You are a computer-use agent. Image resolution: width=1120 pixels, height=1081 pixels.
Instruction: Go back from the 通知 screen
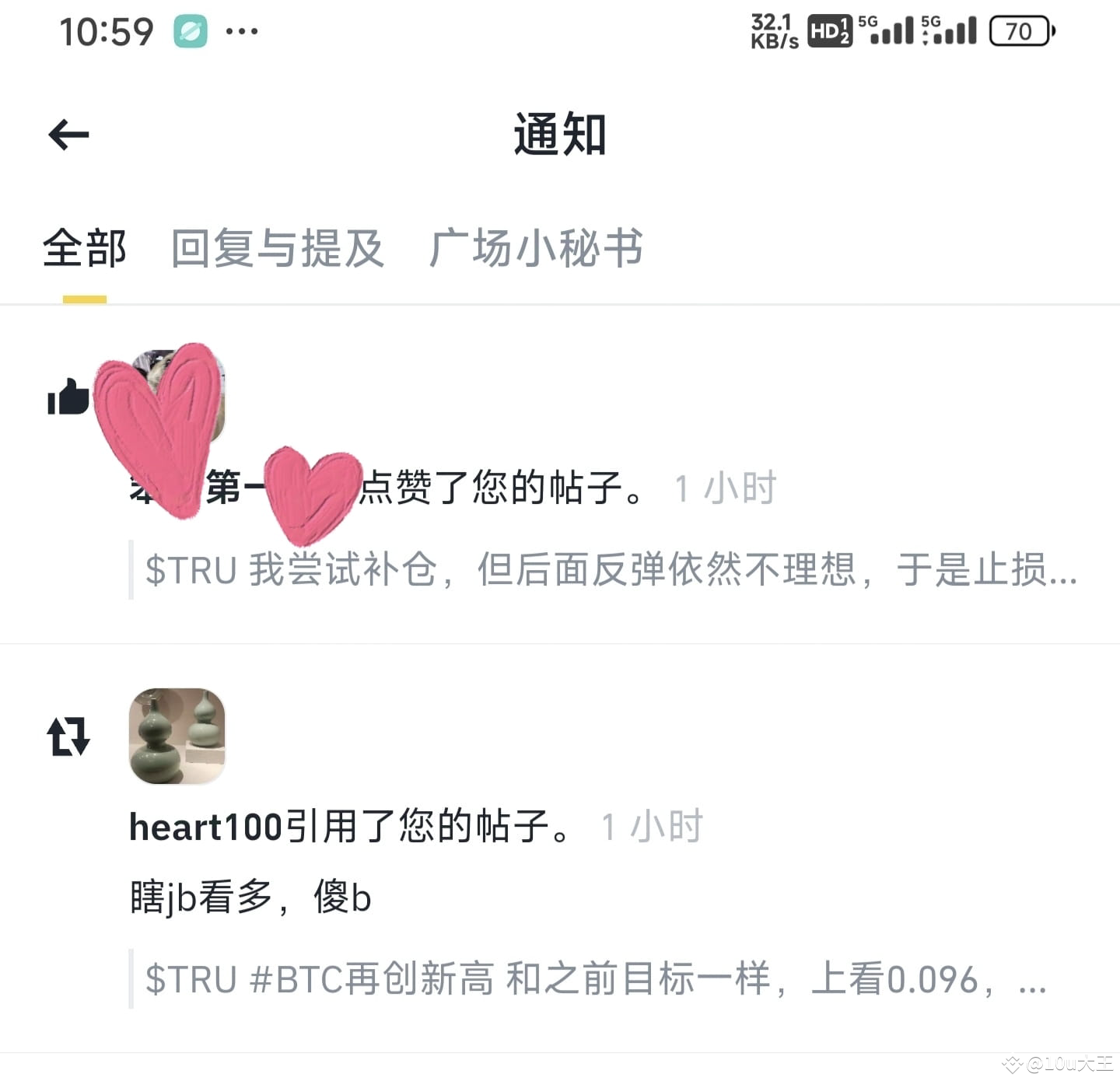[68, 135]
